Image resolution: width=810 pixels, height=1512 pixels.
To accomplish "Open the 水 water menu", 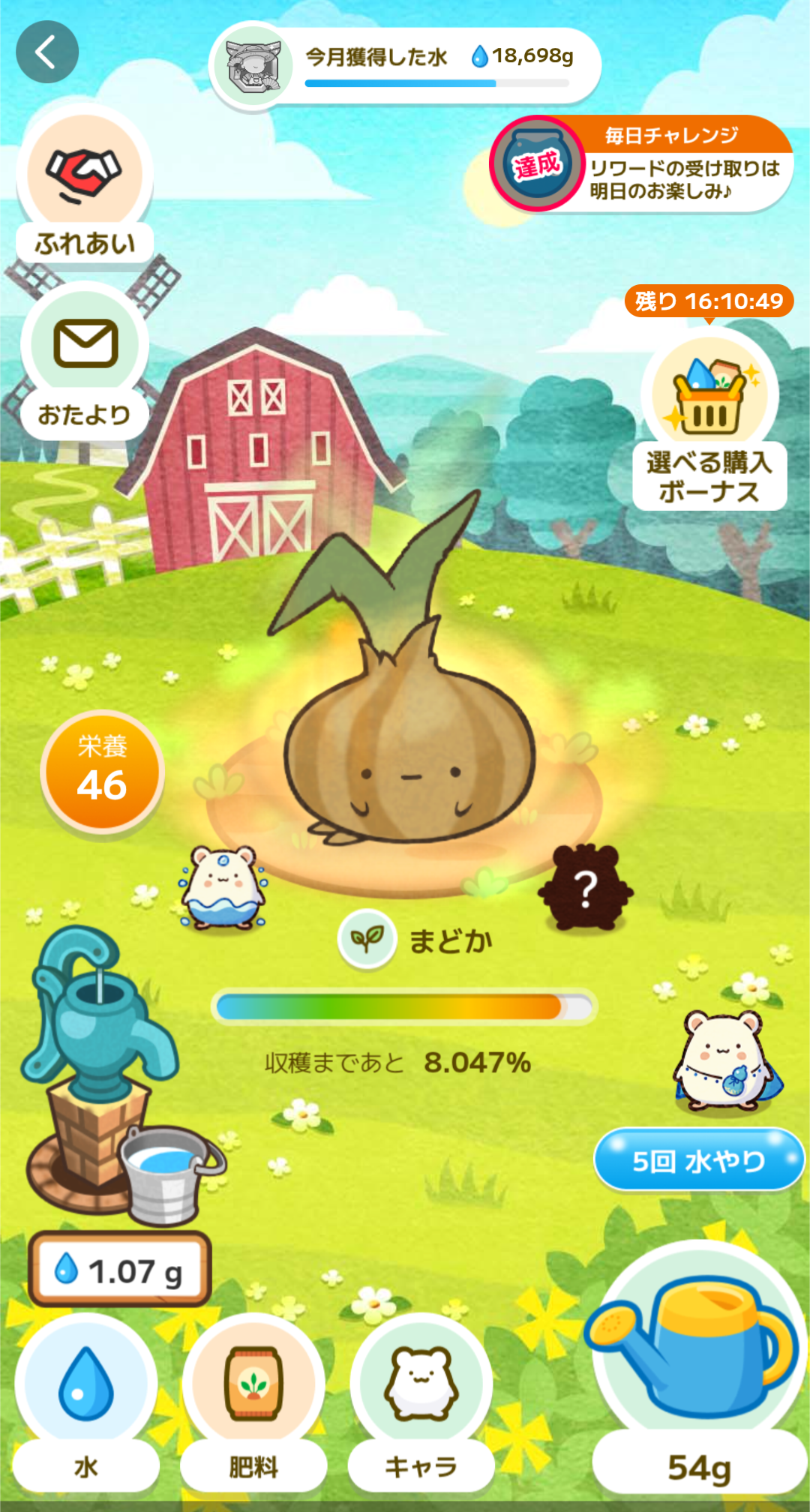I will [86, 1402].
